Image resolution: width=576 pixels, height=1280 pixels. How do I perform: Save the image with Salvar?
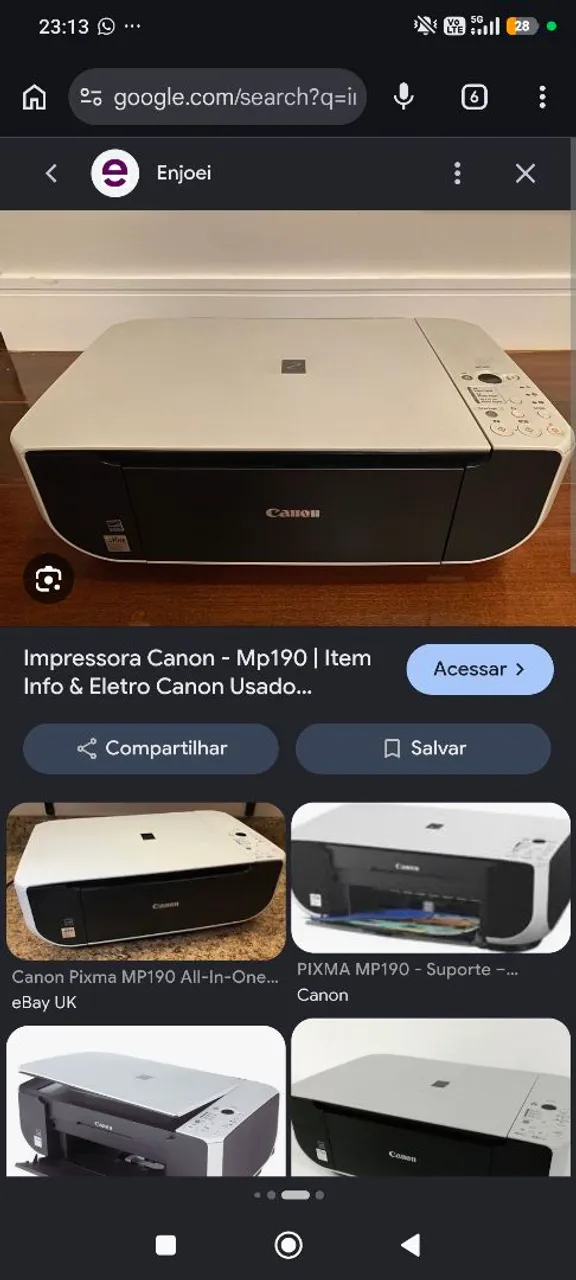tap(423, 748)
